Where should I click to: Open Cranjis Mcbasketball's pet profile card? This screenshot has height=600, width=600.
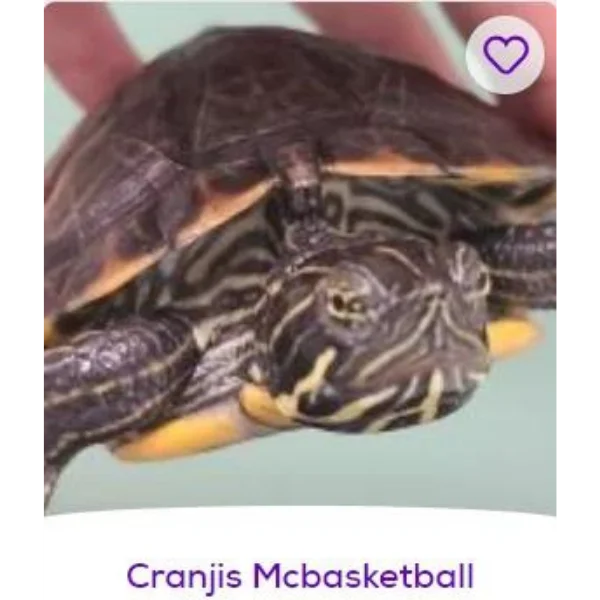click(x=300, y=576)
